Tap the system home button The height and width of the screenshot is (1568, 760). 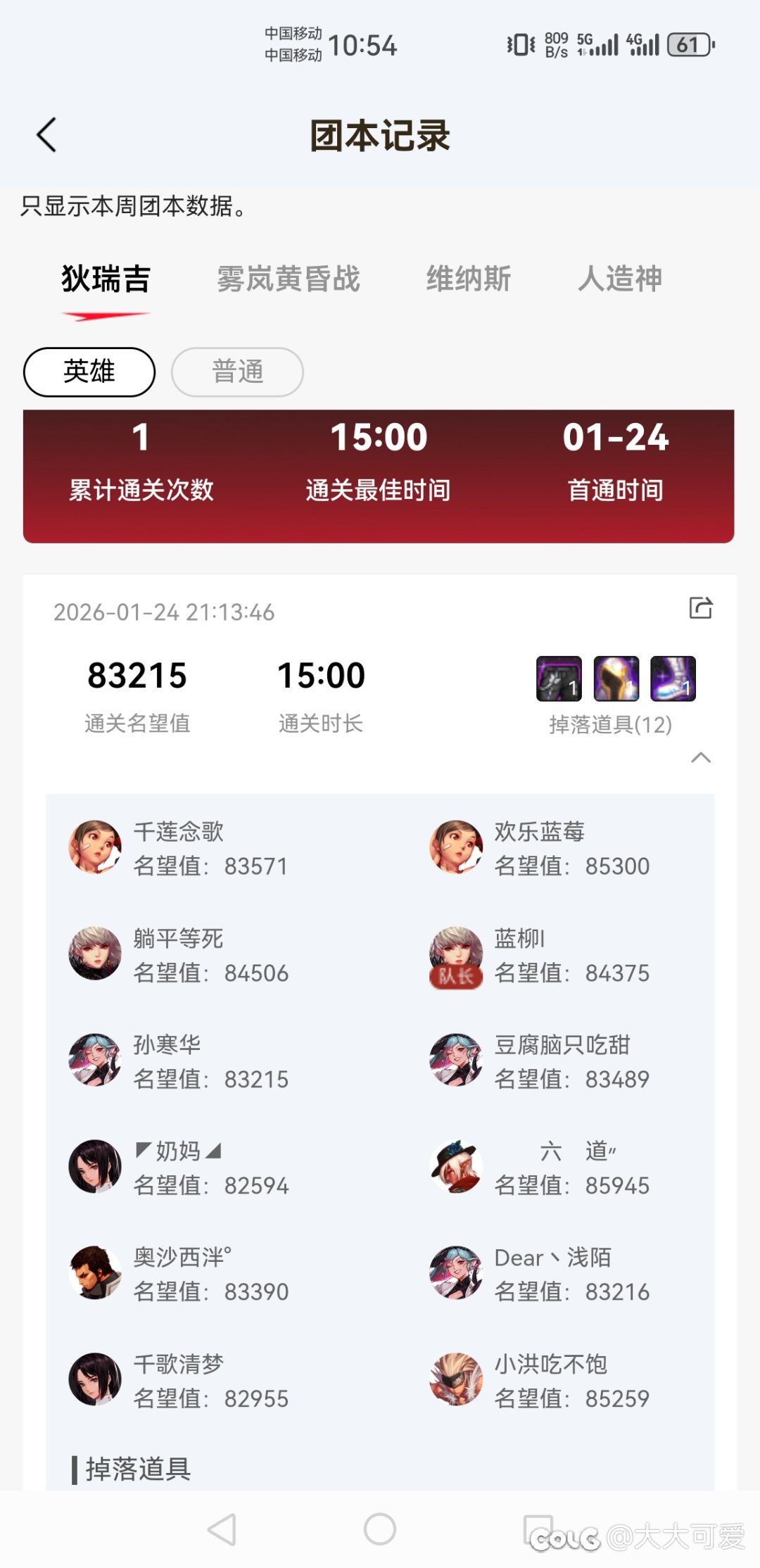point(380,1529)
